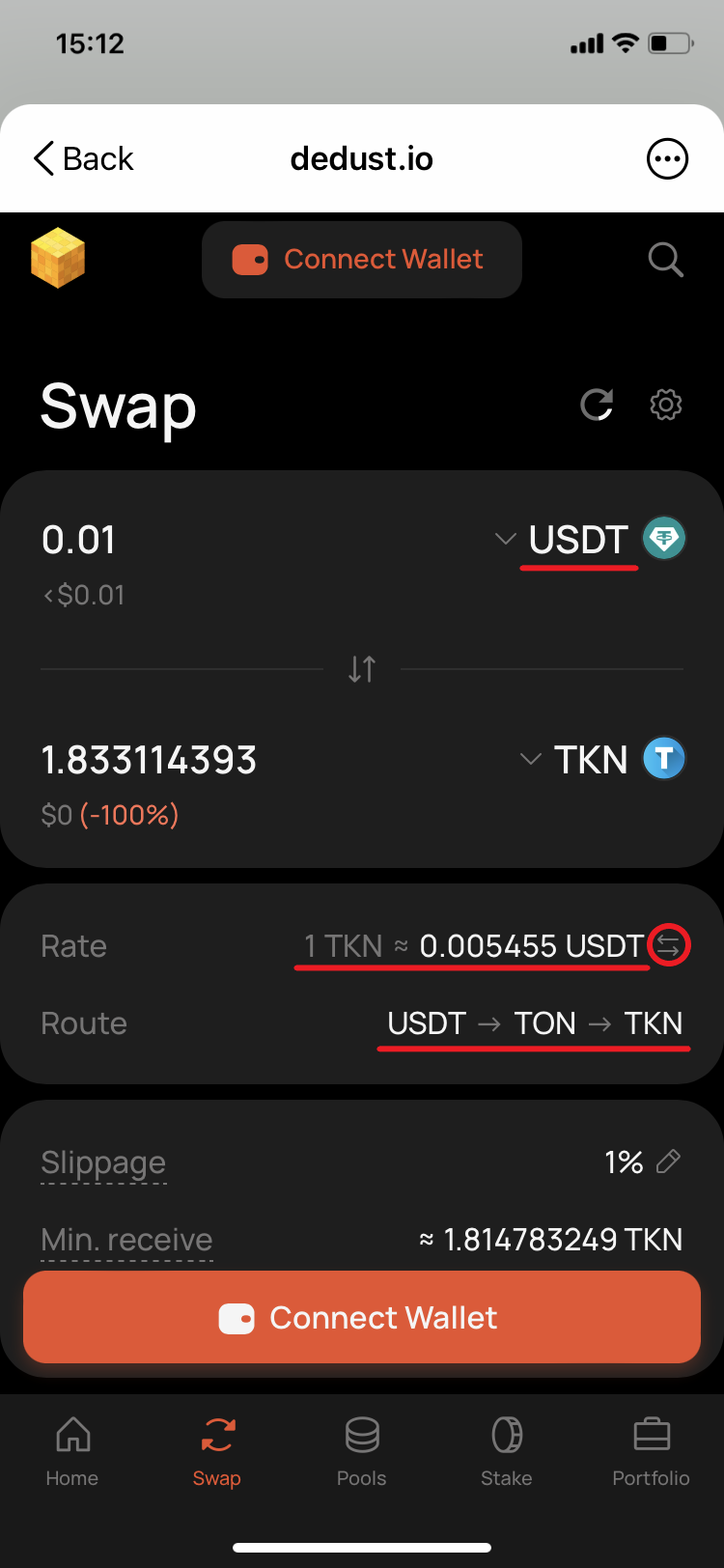
Task: Change the TKN receive token
Action: pos(601,760)
